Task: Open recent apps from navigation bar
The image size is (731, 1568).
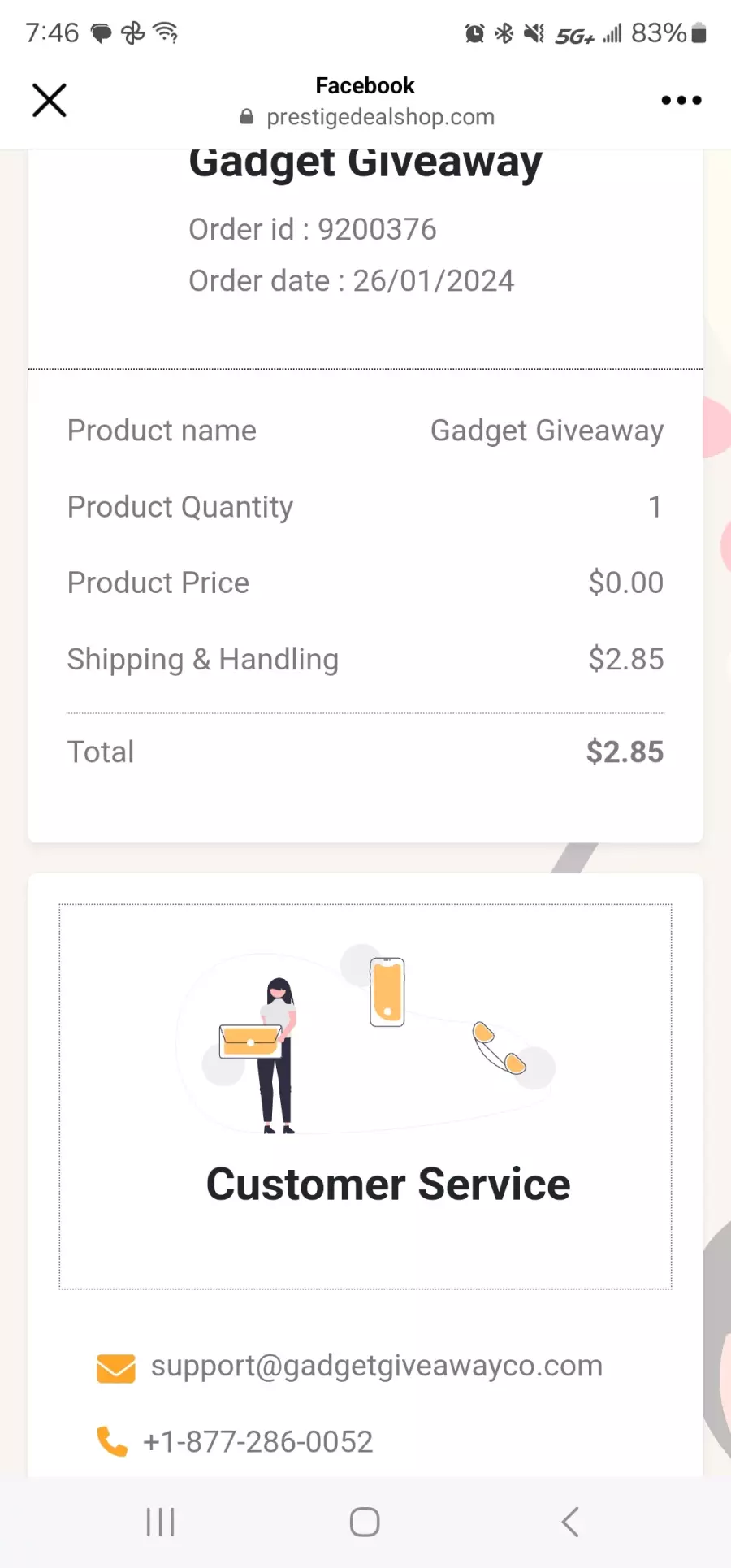Action: (x=161, y=1522)
